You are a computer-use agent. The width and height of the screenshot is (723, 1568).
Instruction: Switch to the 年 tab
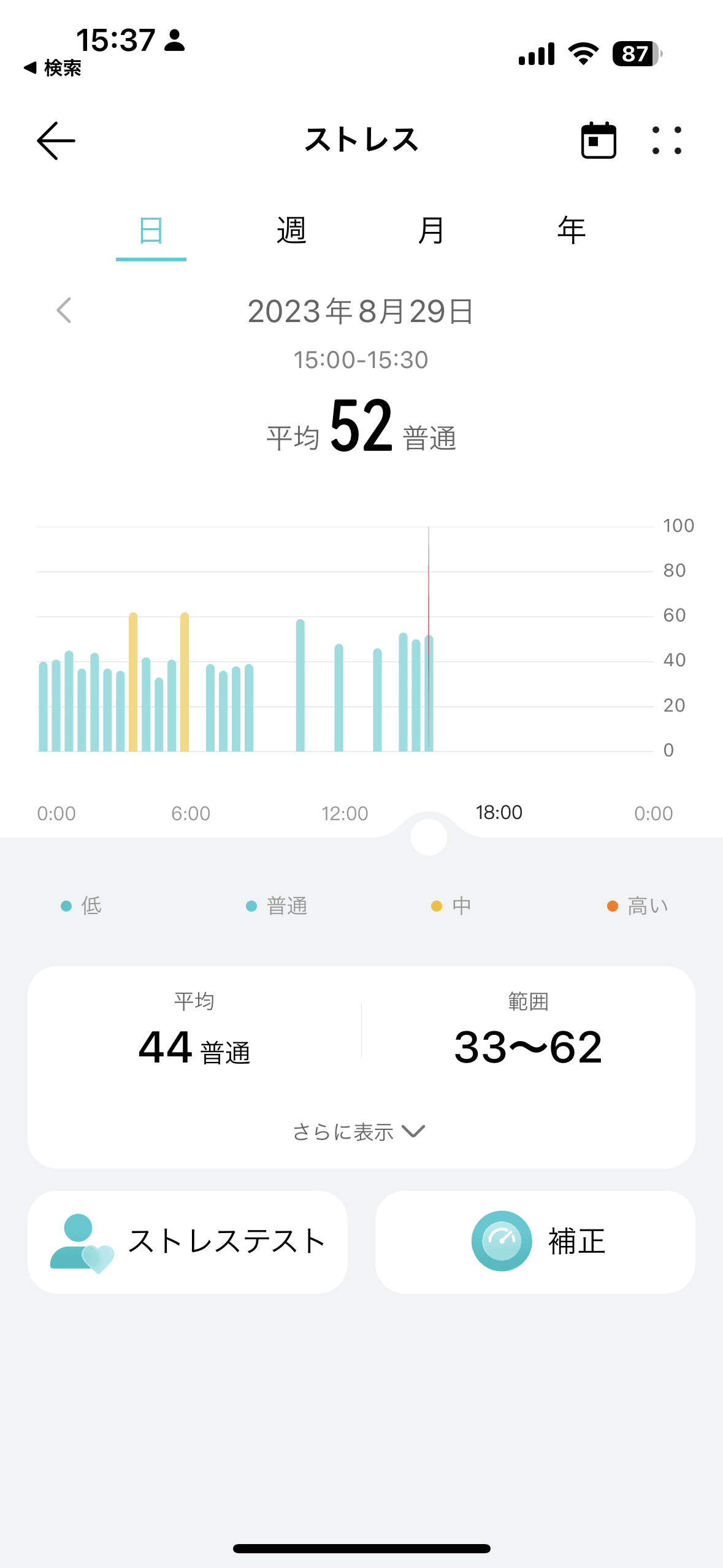(x=570, y=230)
